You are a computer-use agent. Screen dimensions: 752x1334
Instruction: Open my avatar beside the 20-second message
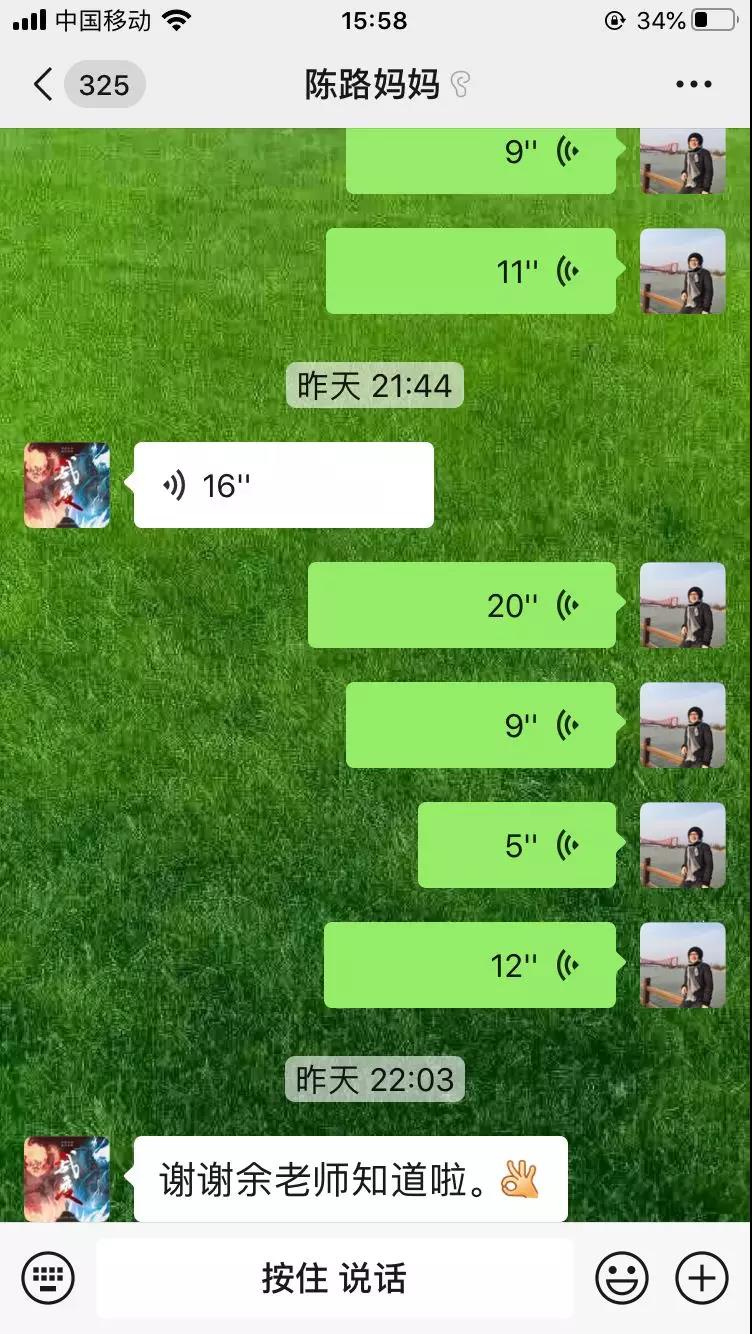(683, 605)
